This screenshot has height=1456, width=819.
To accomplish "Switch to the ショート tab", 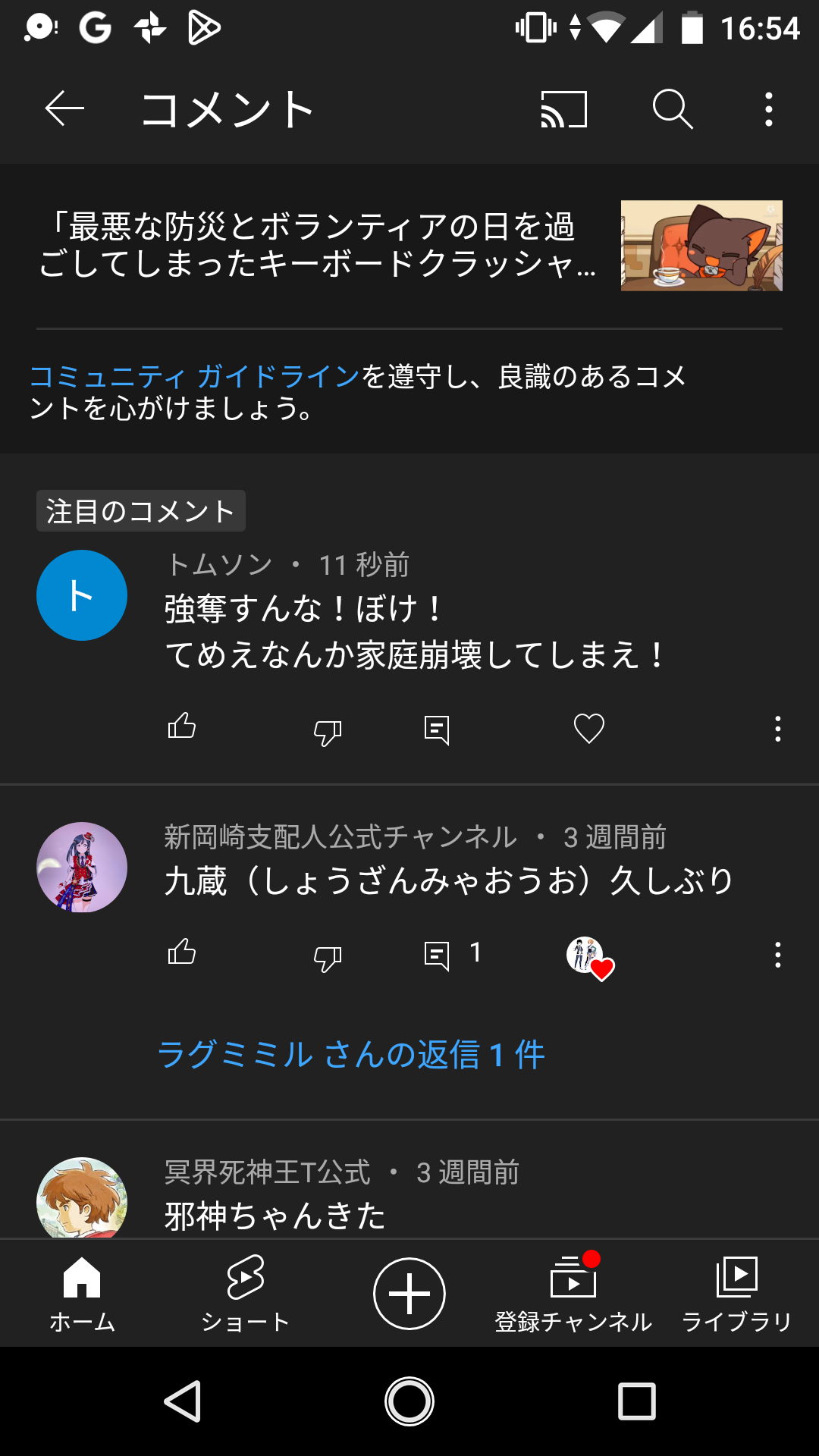I will (x=245, y=1293).
